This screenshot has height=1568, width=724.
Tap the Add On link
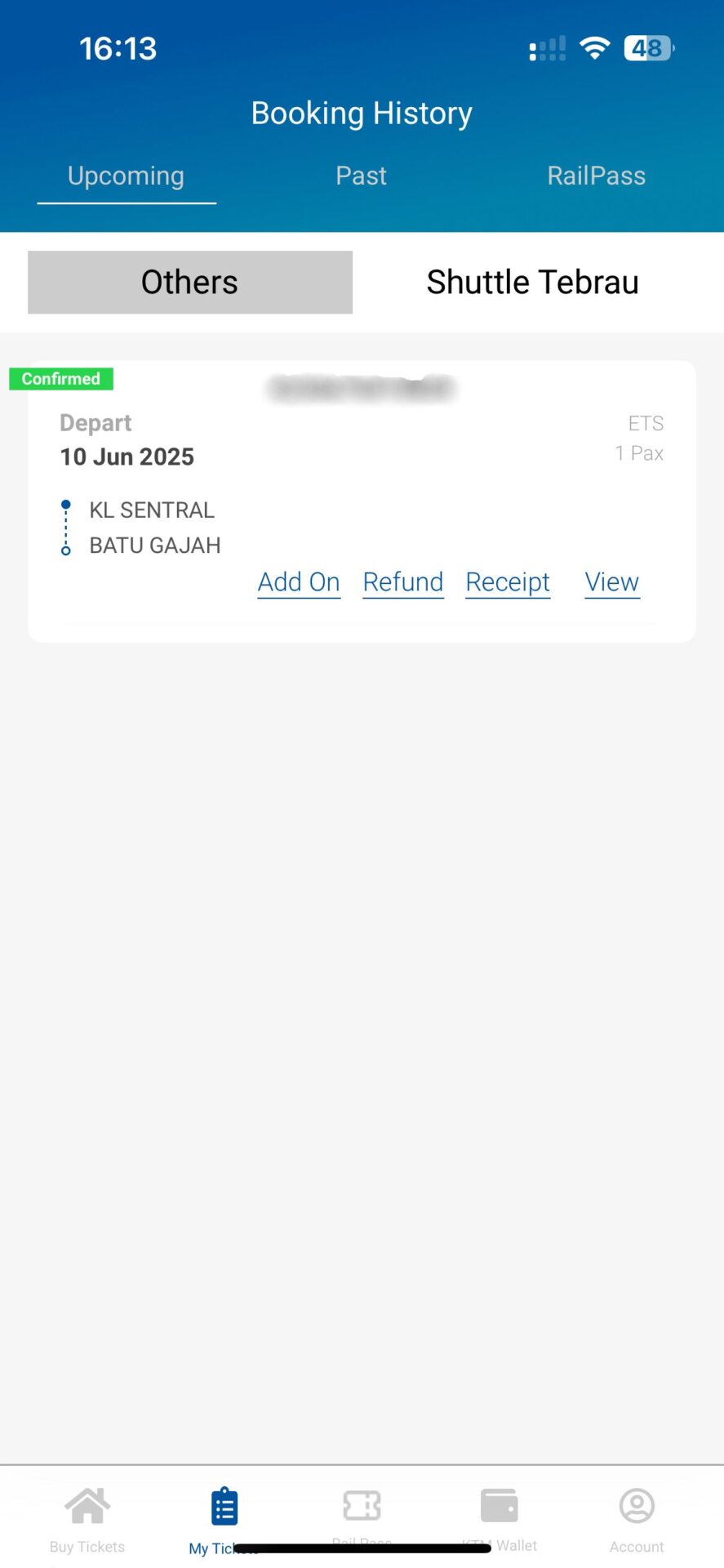pos(299,582)
